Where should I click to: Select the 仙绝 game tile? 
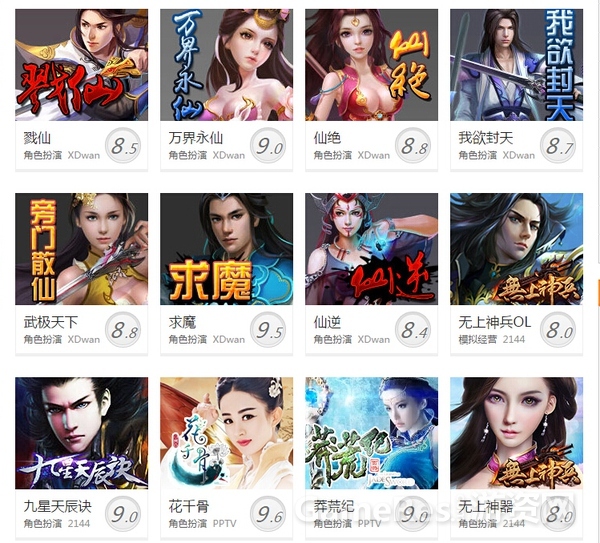coord(371,65)
